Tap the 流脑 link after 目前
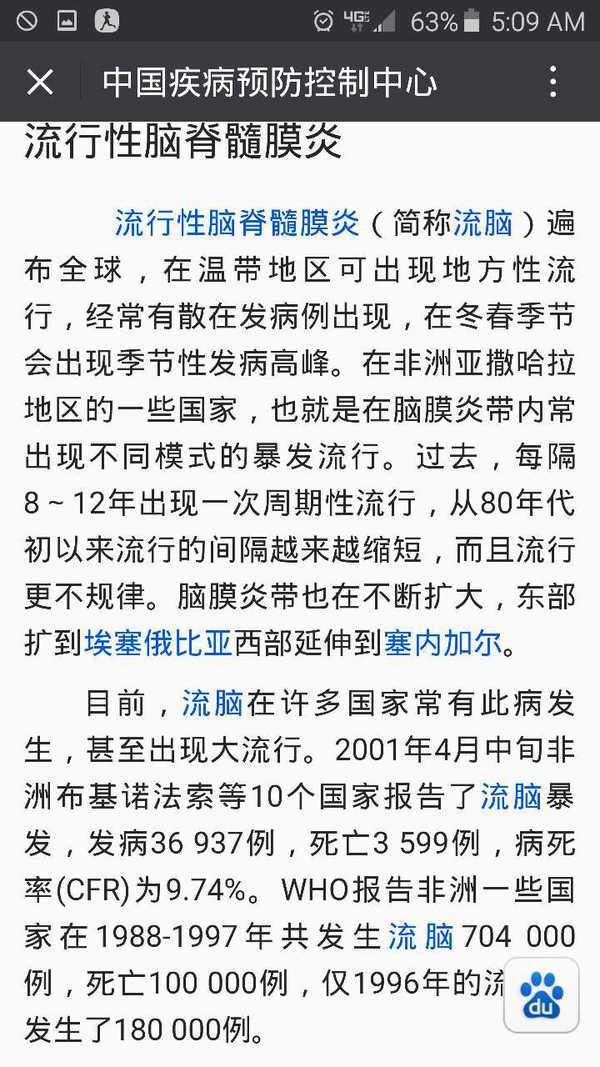600x1067 pixels. (x=212, y=703)
